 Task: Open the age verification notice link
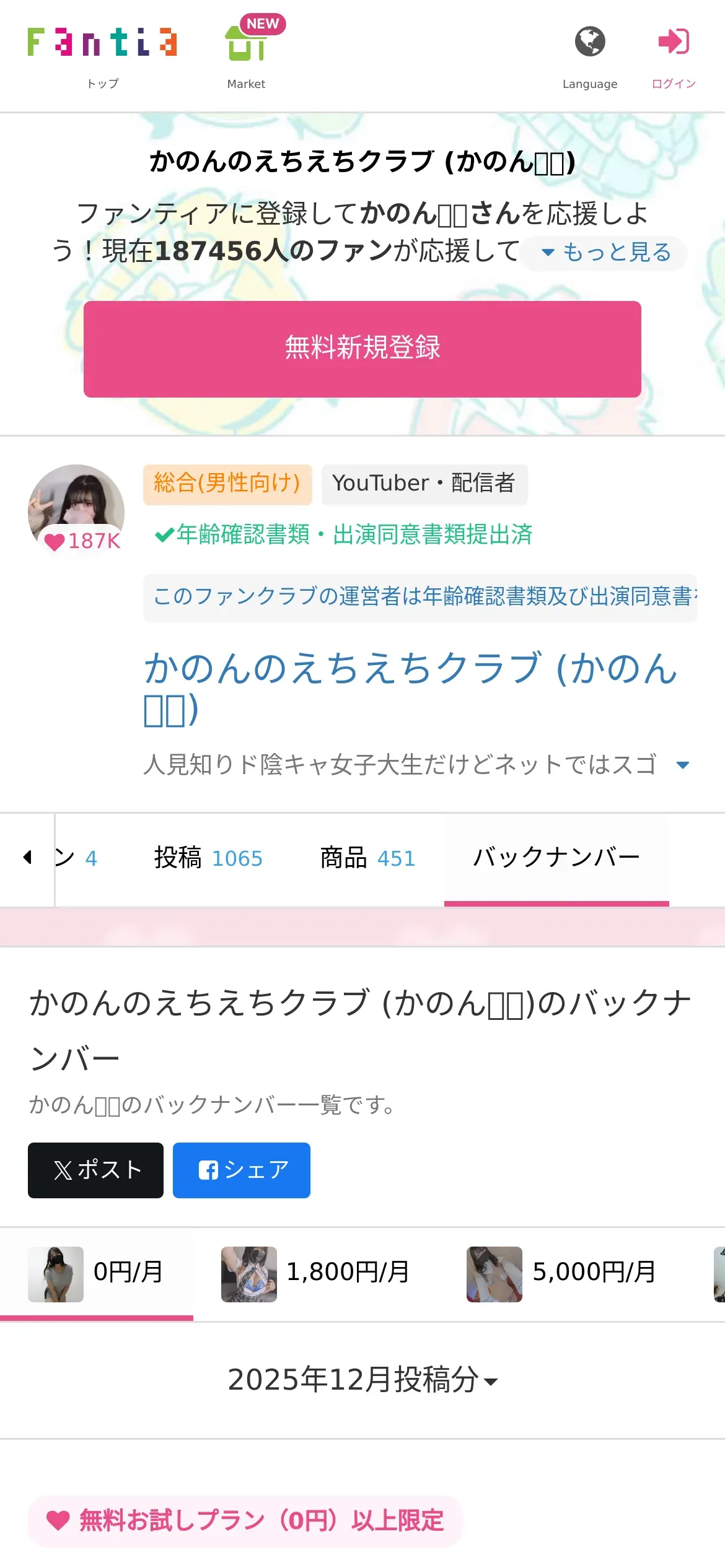pyautogui.click(x=420, y=597)
